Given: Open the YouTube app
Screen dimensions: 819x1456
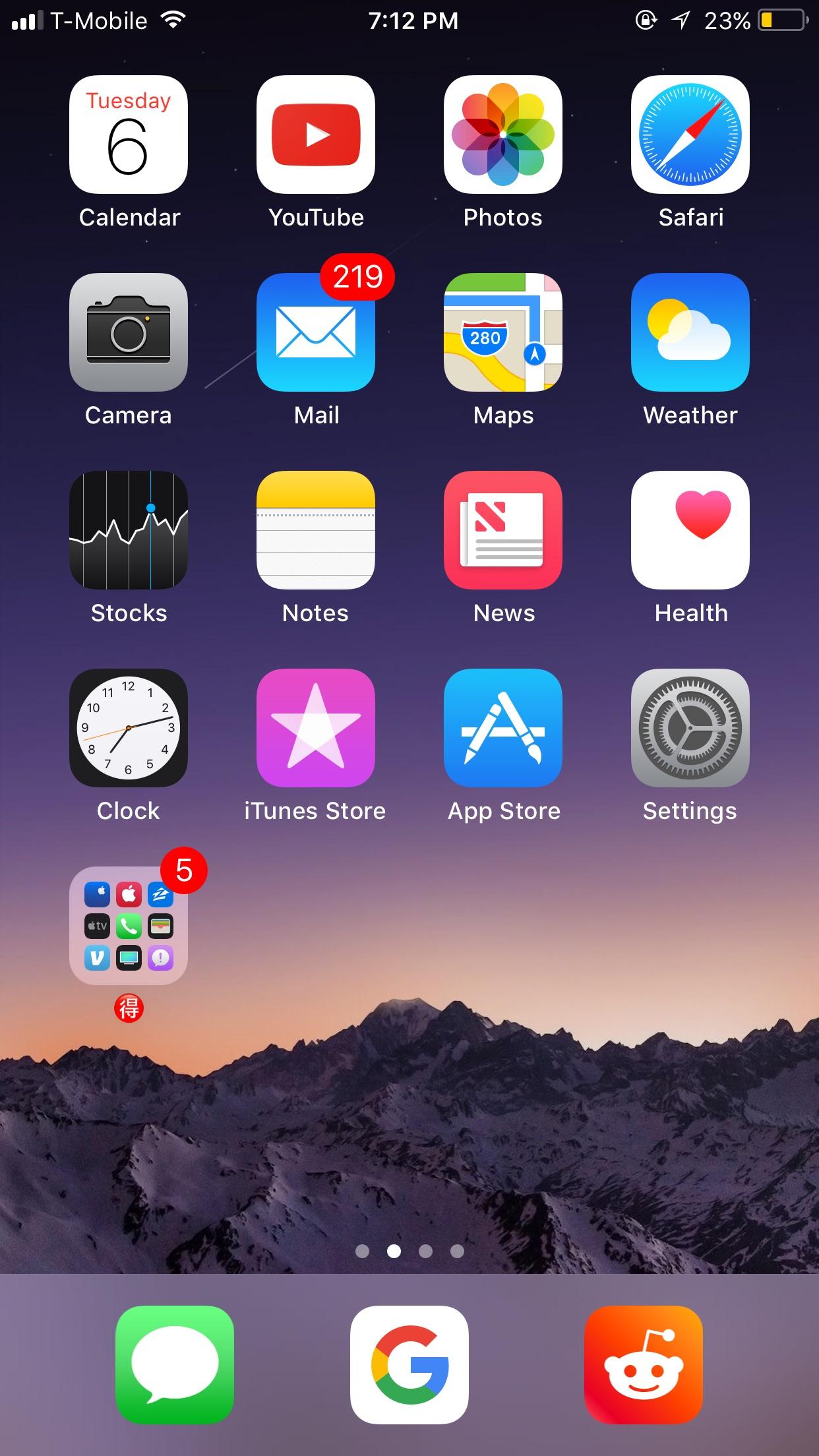Looking at the screenshot, I should point(316,135).
